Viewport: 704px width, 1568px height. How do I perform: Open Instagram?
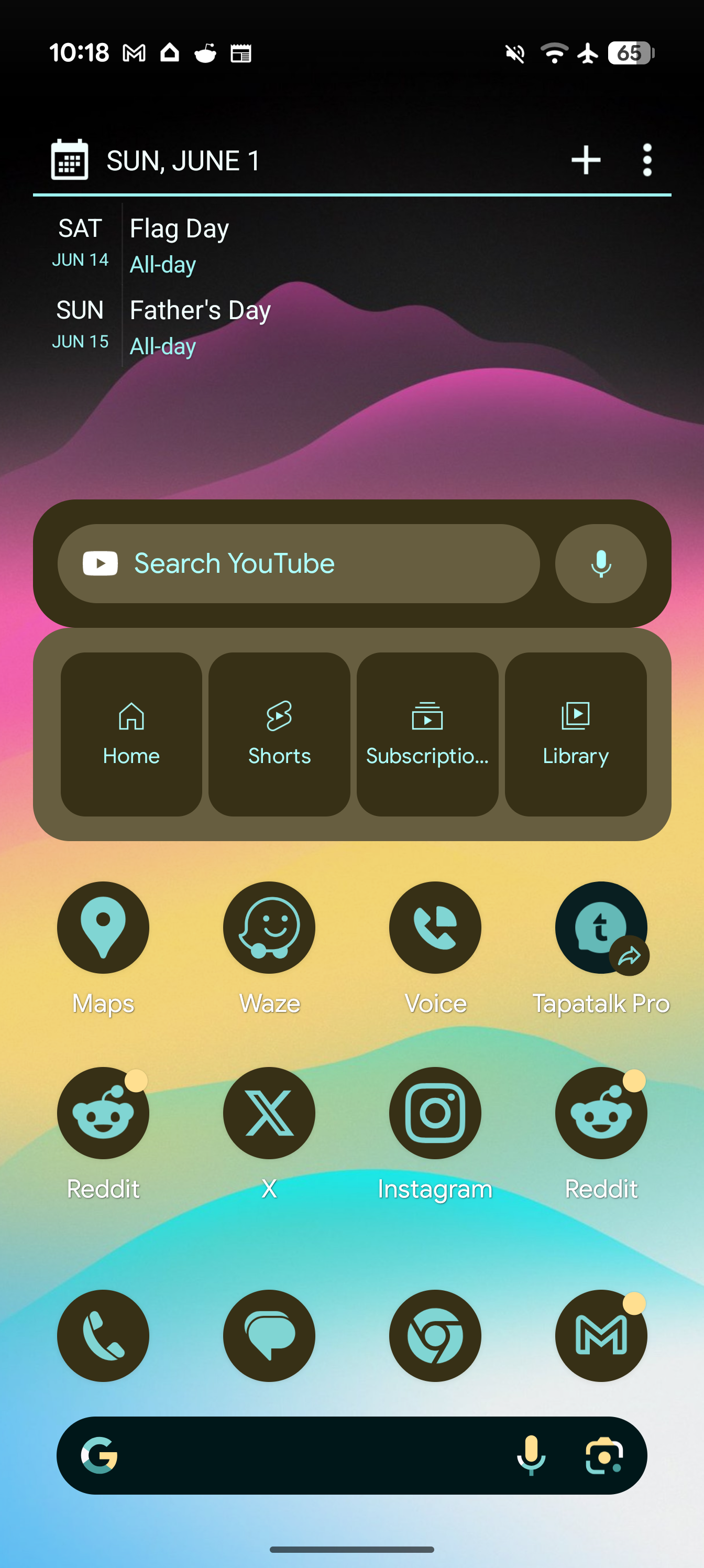(435, 1113)
